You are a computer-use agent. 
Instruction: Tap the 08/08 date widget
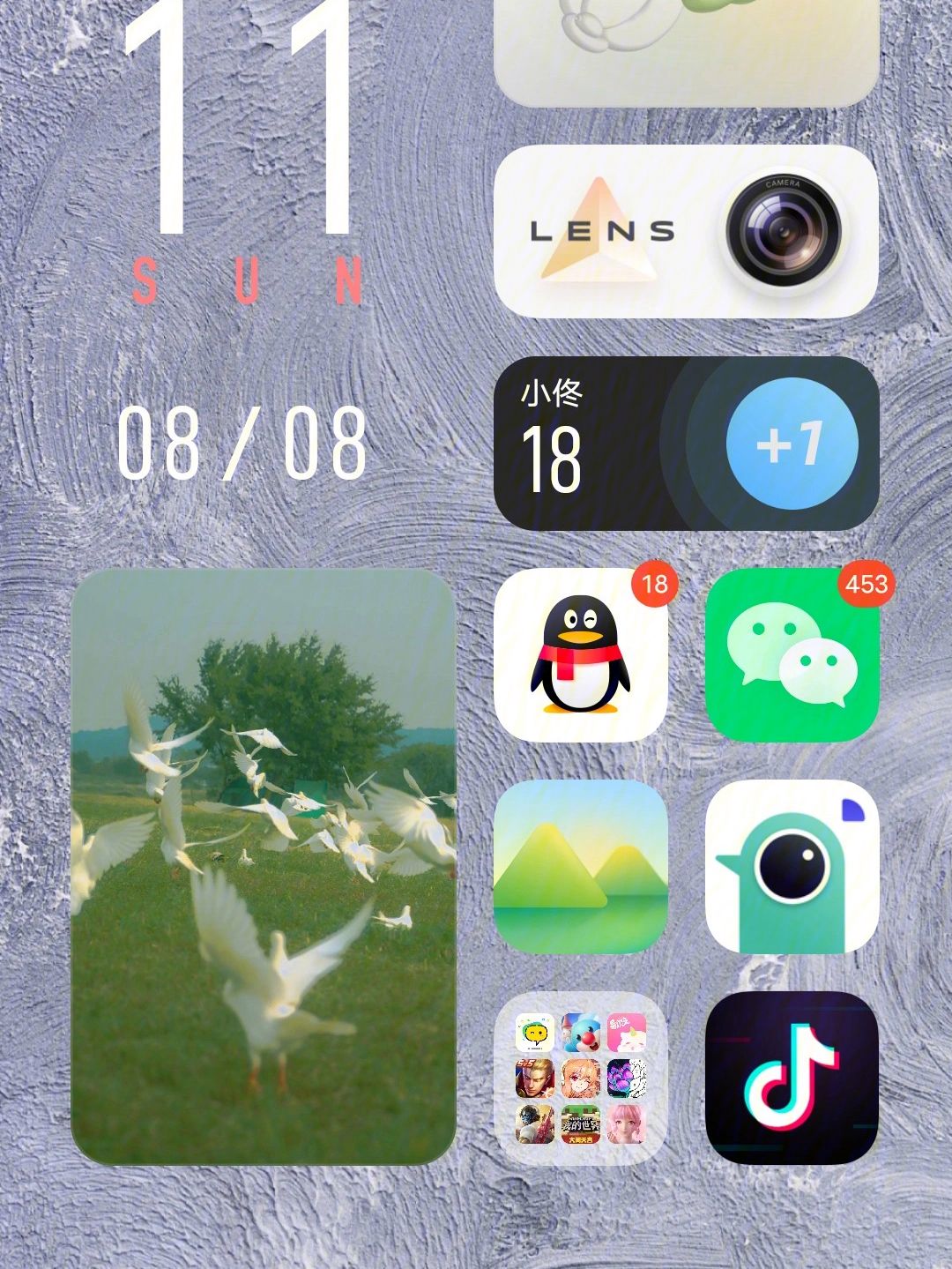(x=242, y=443)
